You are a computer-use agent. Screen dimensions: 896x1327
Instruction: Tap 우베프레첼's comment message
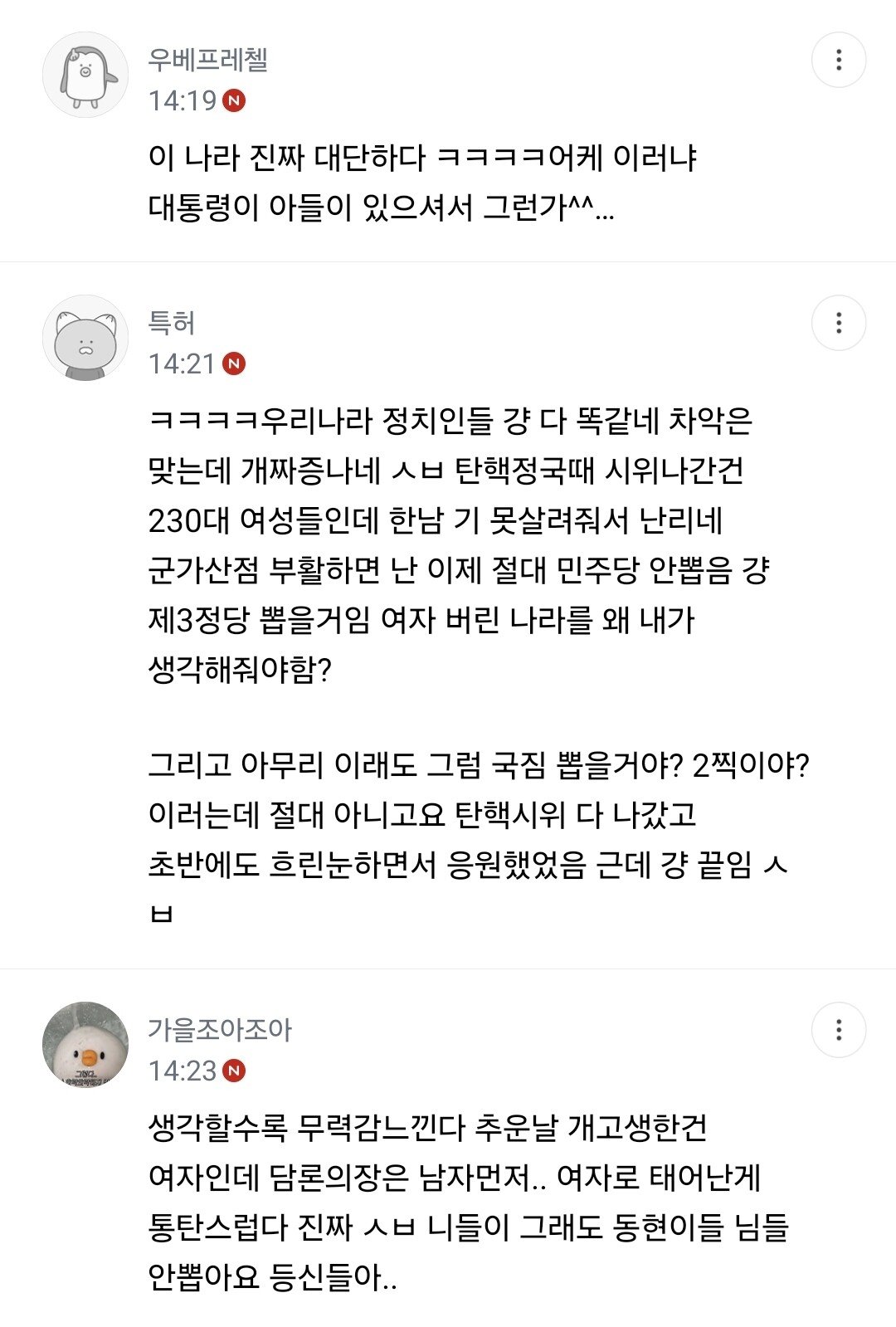point(415,185)
